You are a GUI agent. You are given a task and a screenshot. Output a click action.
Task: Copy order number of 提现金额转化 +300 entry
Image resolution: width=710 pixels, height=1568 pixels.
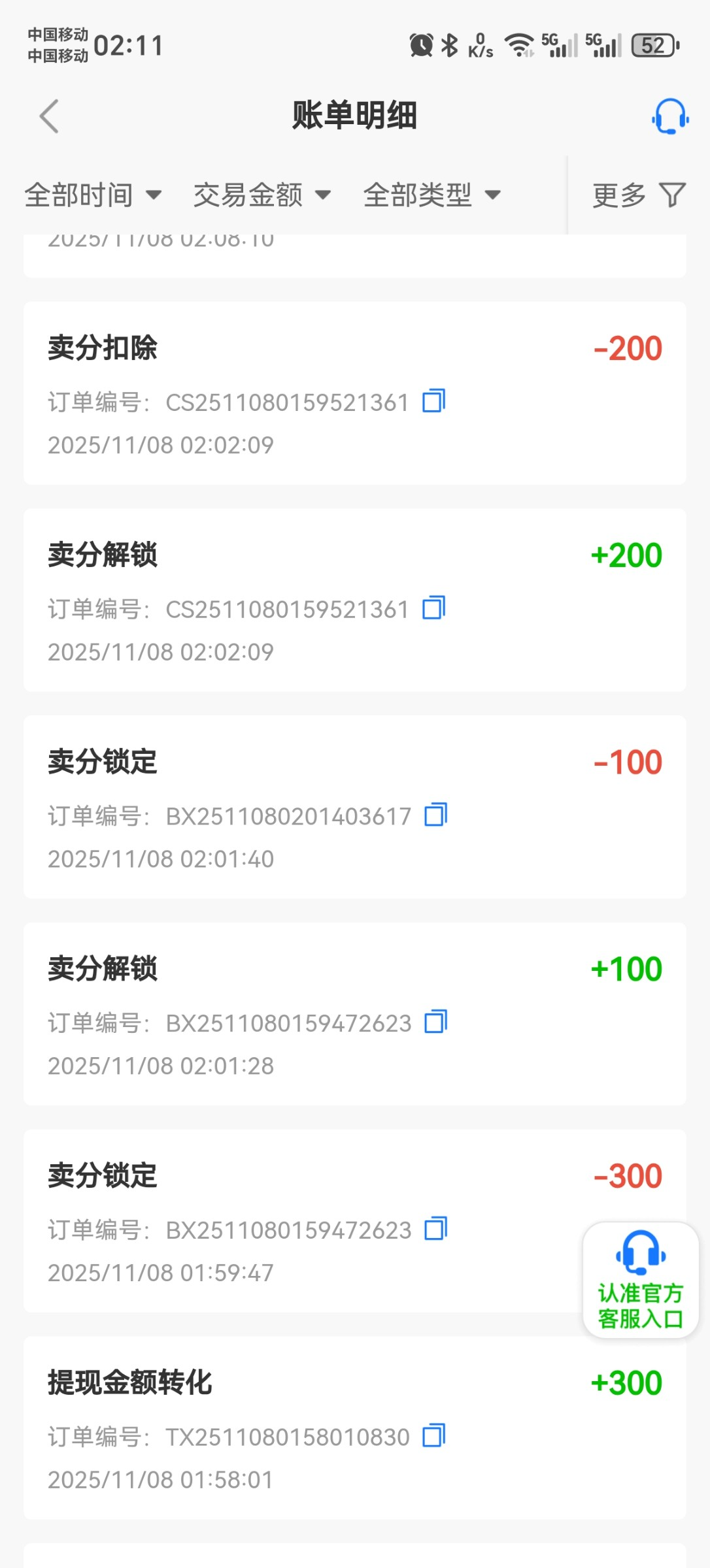[x=434, y=1436]
